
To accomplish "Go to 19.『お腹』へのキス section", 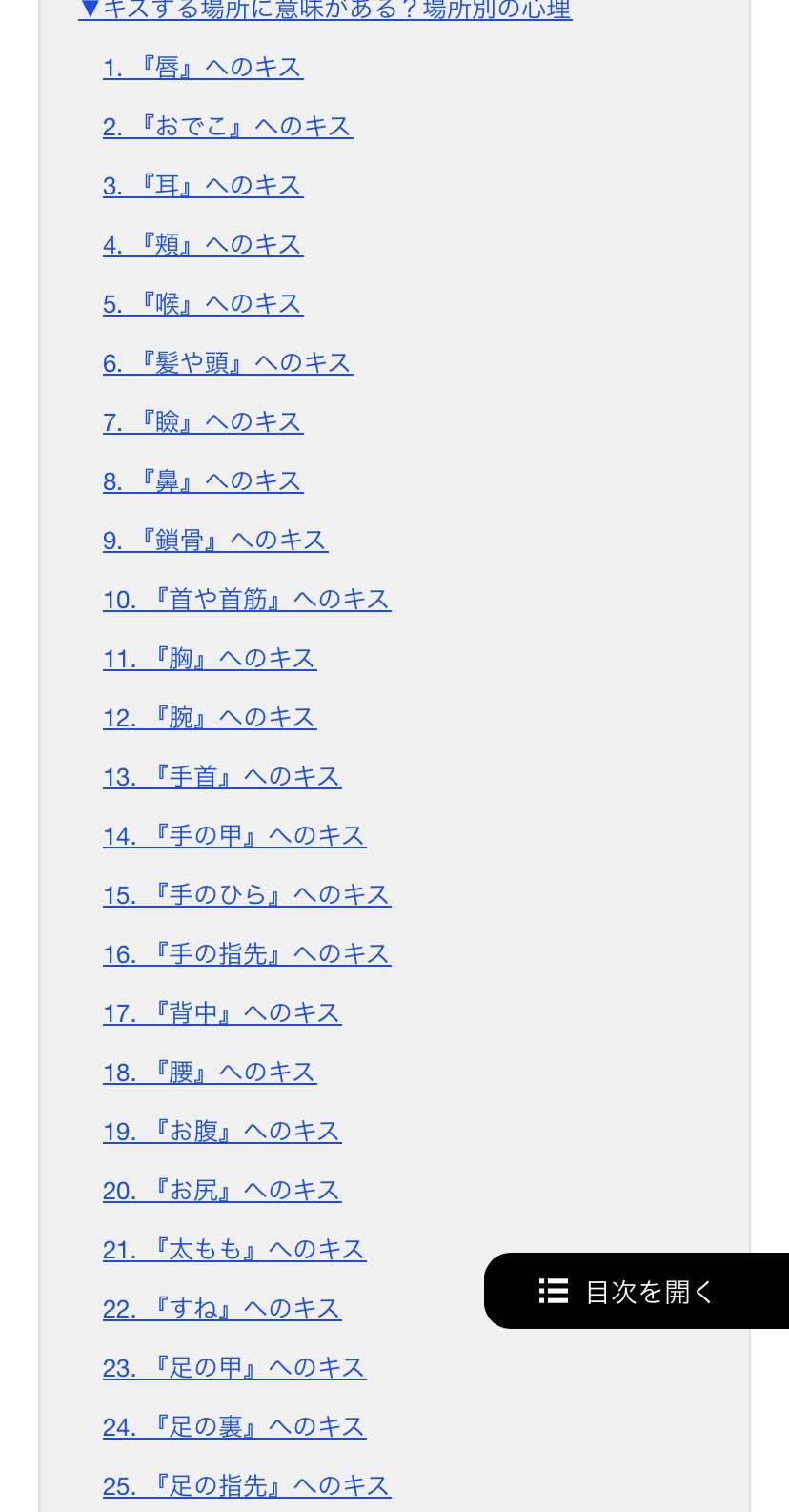I will 222,1132.
